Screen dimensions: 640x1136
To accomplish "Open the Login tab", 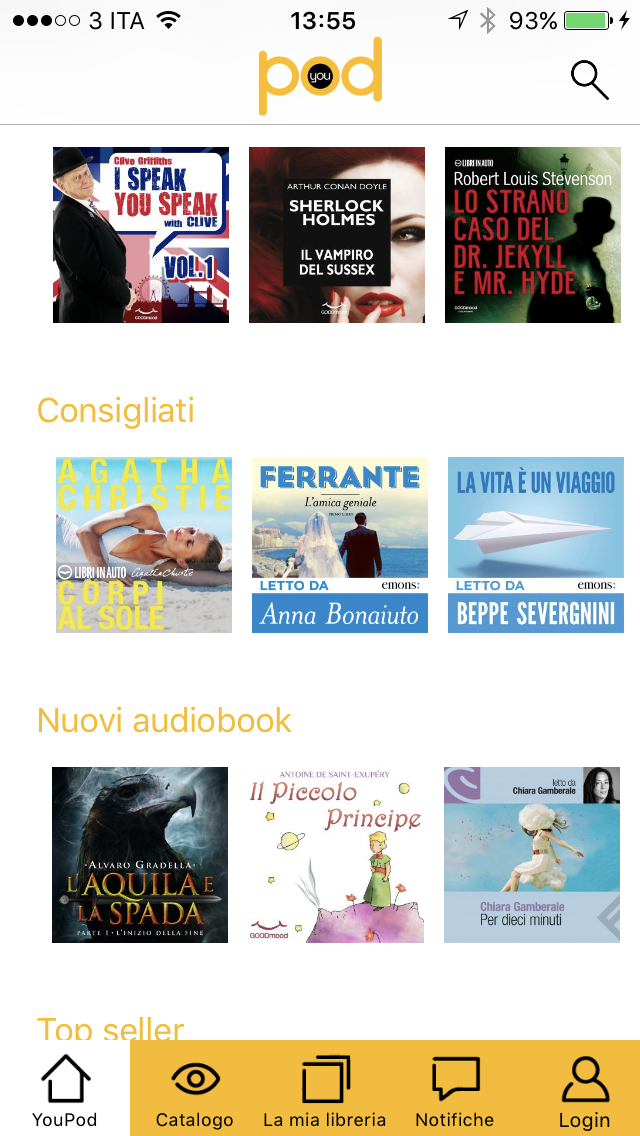I will pyautogui.click(x=584, y=1092).
